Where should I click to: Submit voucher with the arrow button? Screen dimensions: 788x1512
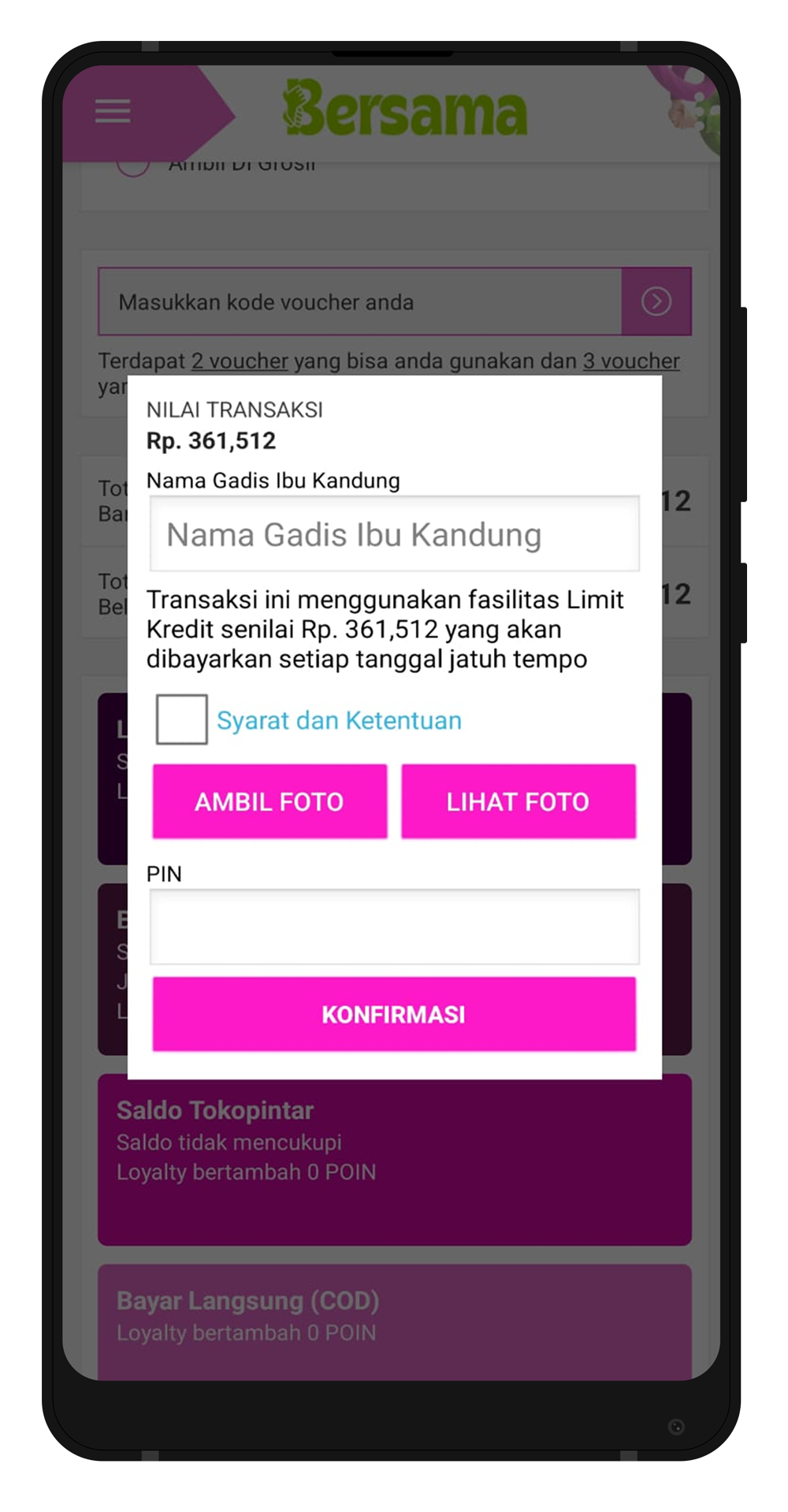point(656,302)
